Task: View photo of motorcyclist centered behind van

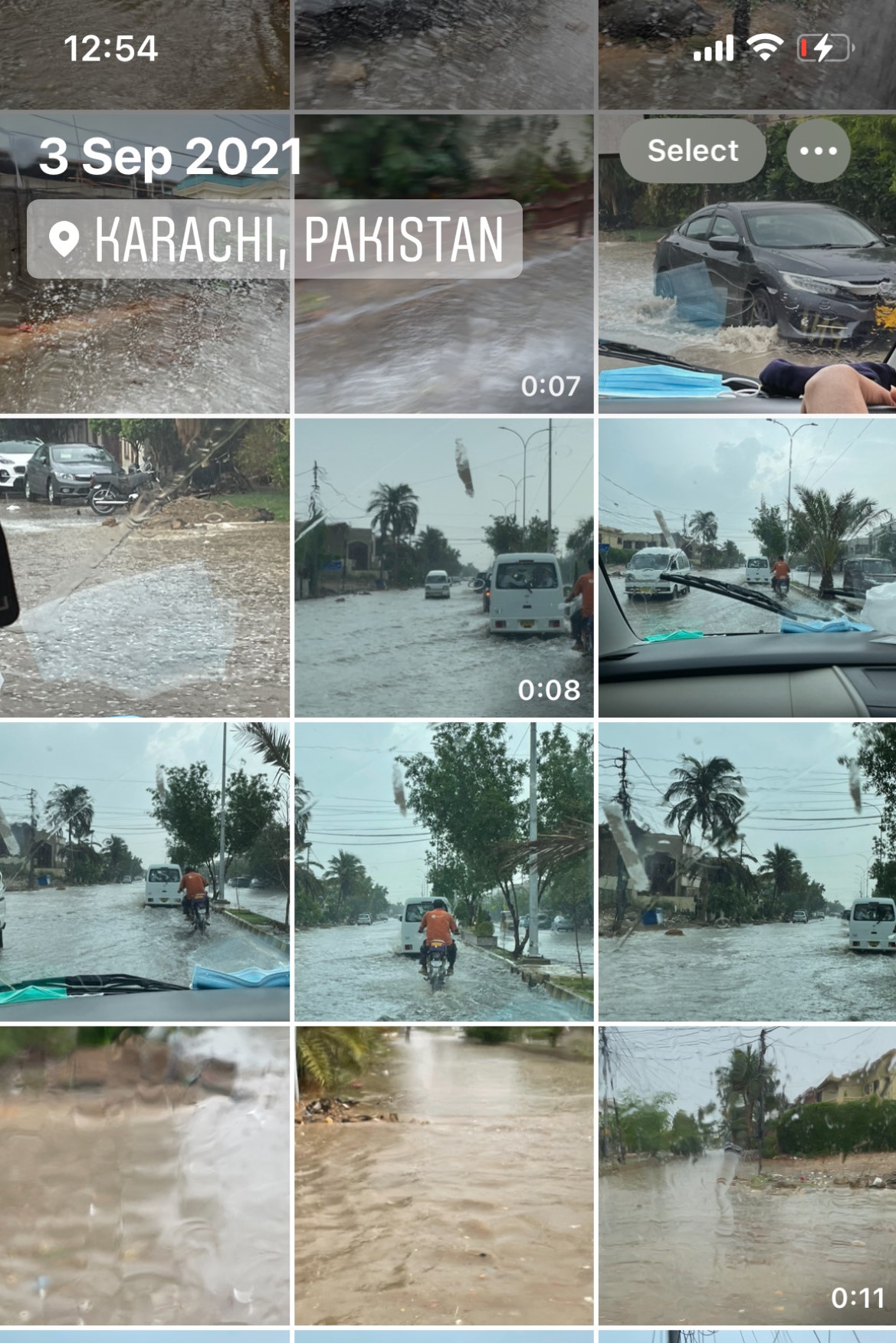Action: 444,872
